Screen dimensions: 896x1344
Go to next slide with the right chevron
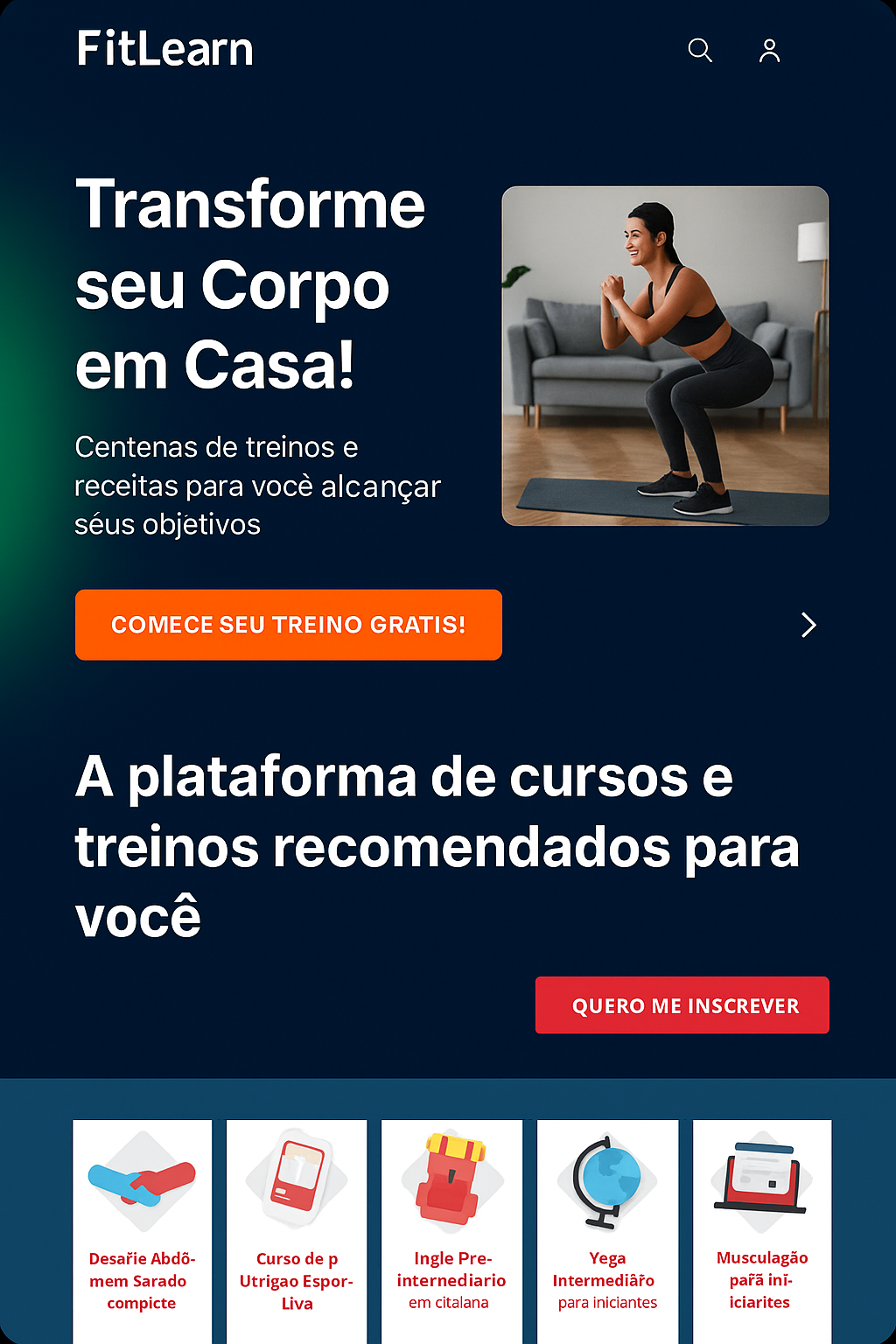tap(808, 625)
